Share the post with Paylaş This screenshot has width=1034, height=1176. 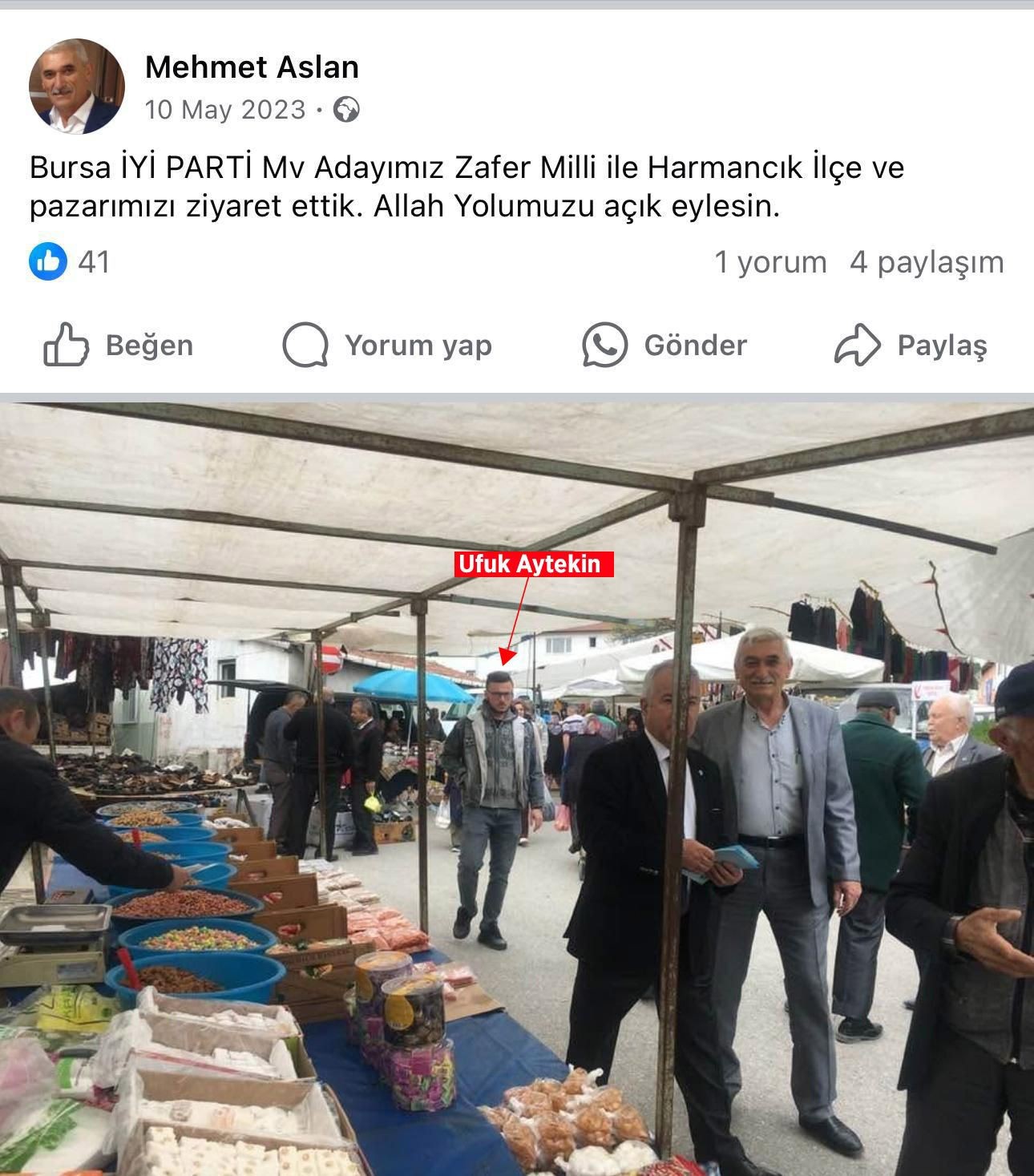click(x=911, y=346)
